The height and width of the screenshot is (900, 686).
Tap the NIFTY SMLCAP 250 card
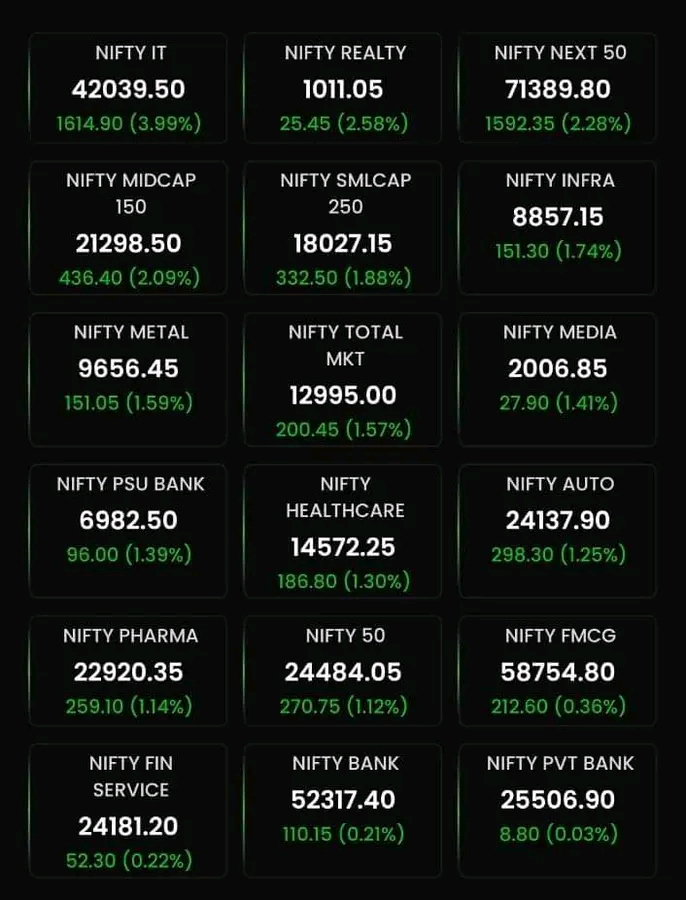(343, 228)
